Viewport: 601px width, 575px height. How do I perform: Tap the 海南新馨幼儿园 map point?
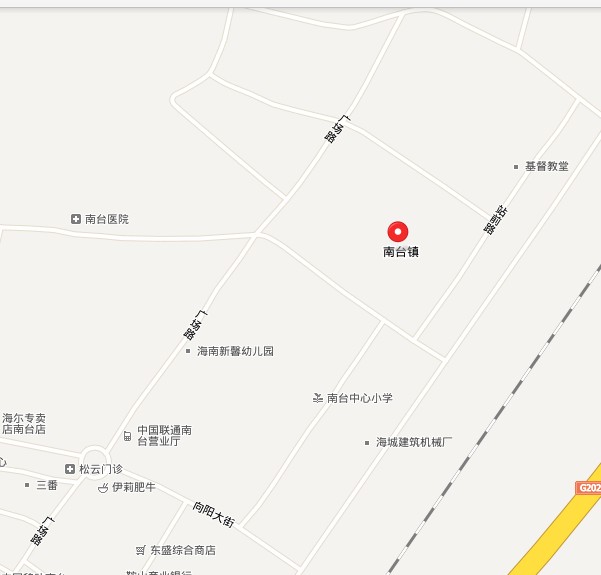(x=188, y=351)
